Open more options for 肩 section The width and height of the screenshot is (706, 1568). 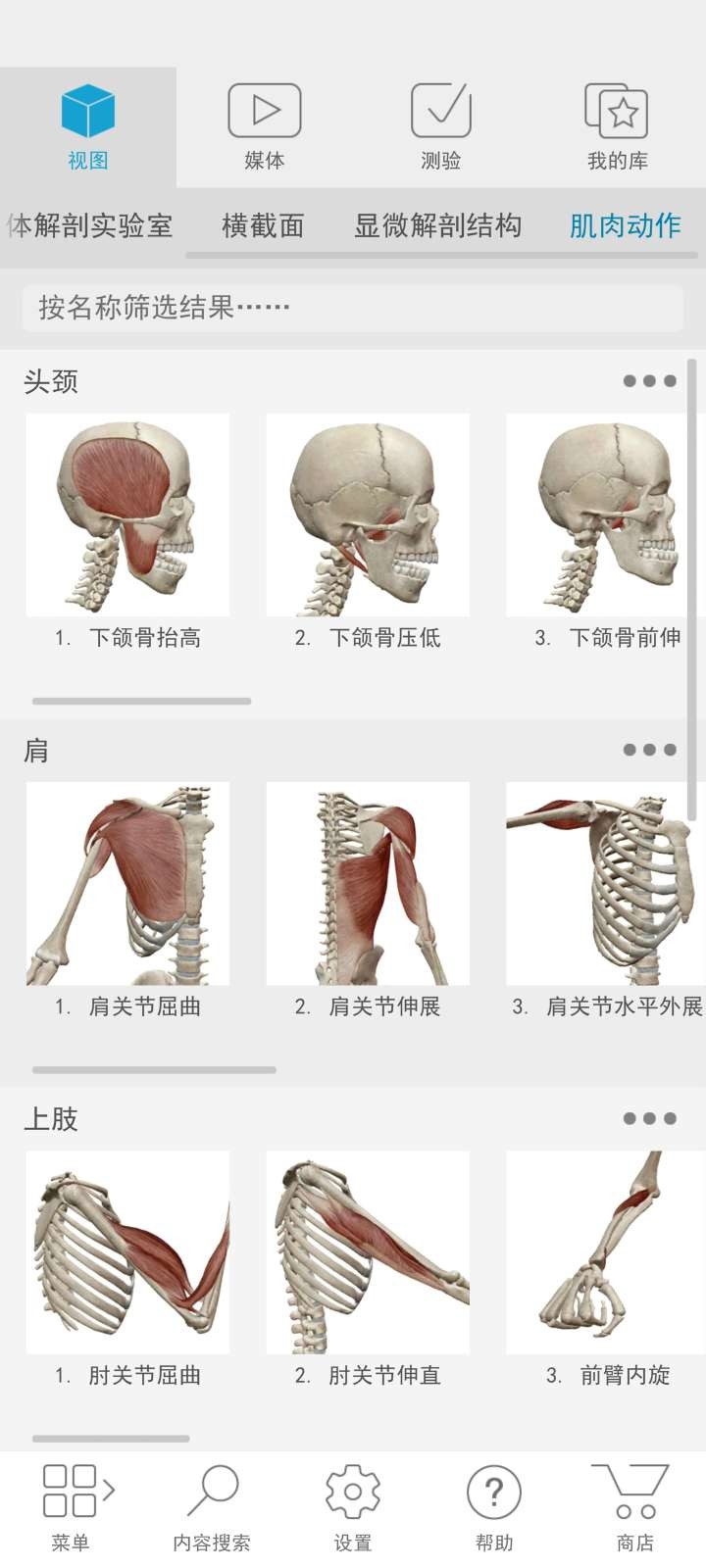[x=649, y=750]
